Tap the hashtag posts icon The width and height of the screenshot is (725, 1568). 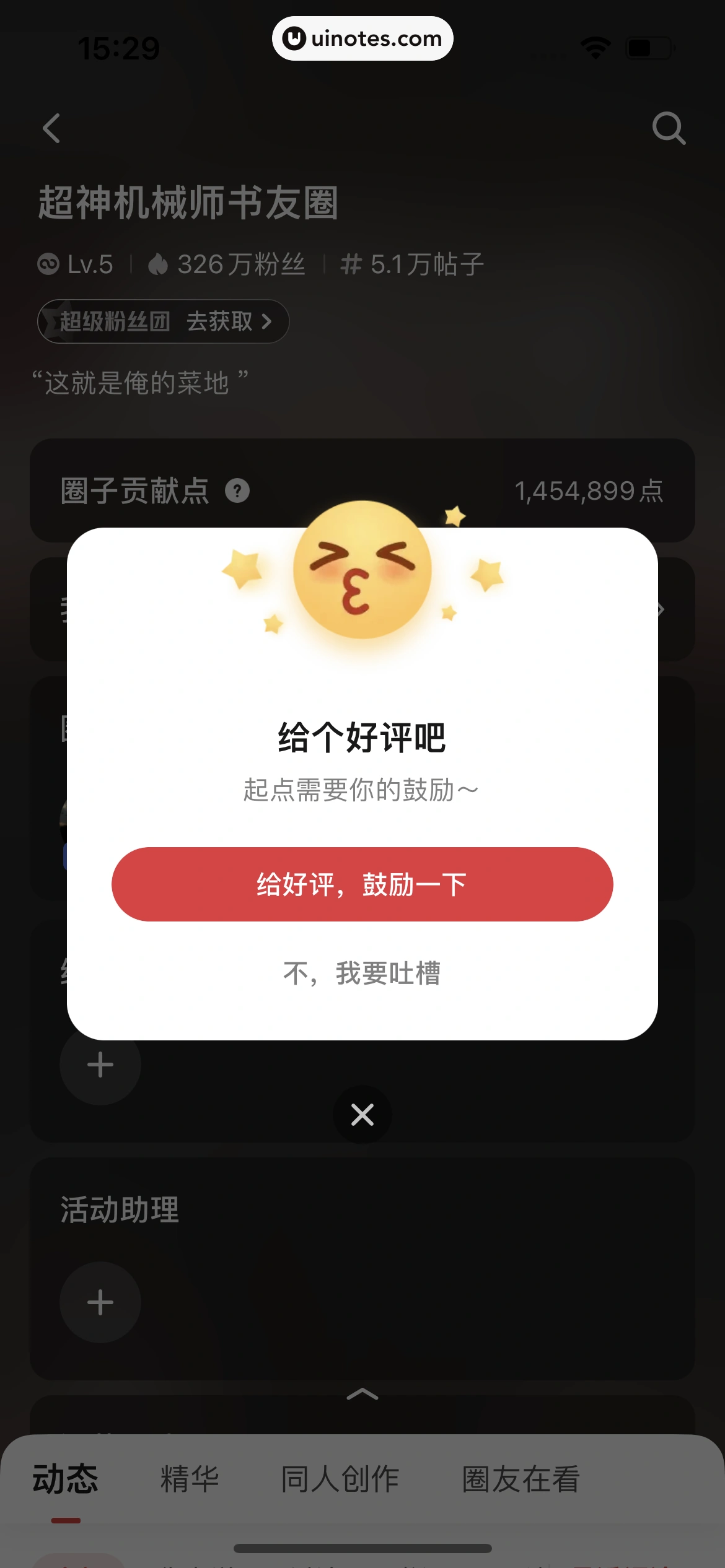pos(352,264)
